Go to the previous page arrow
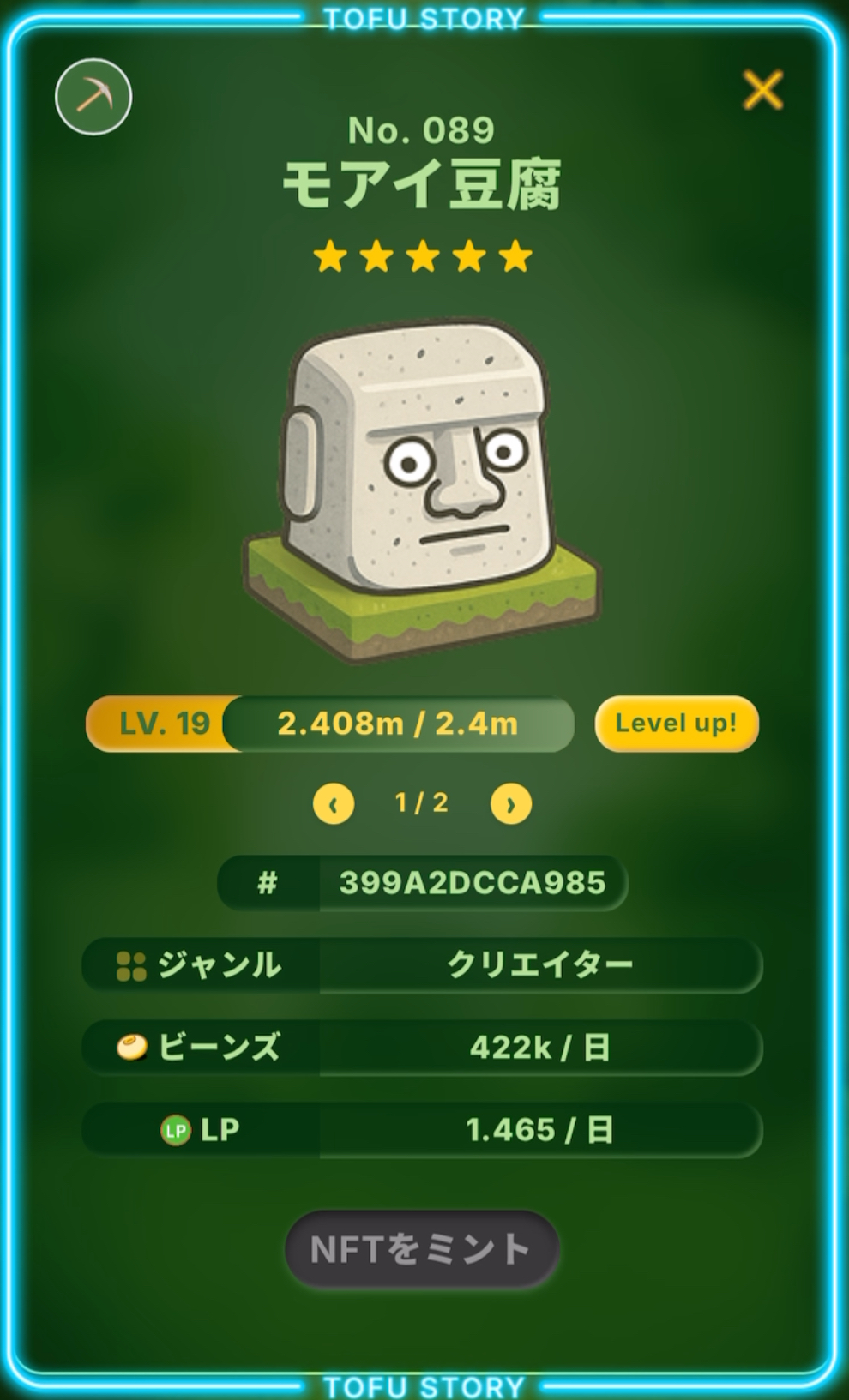The width and height of the screenshot is (849, 1400). 334,804
